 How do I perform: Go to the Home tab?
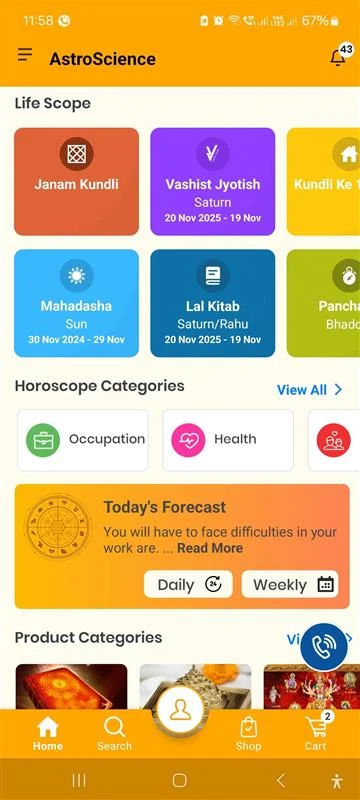[48, 734]
